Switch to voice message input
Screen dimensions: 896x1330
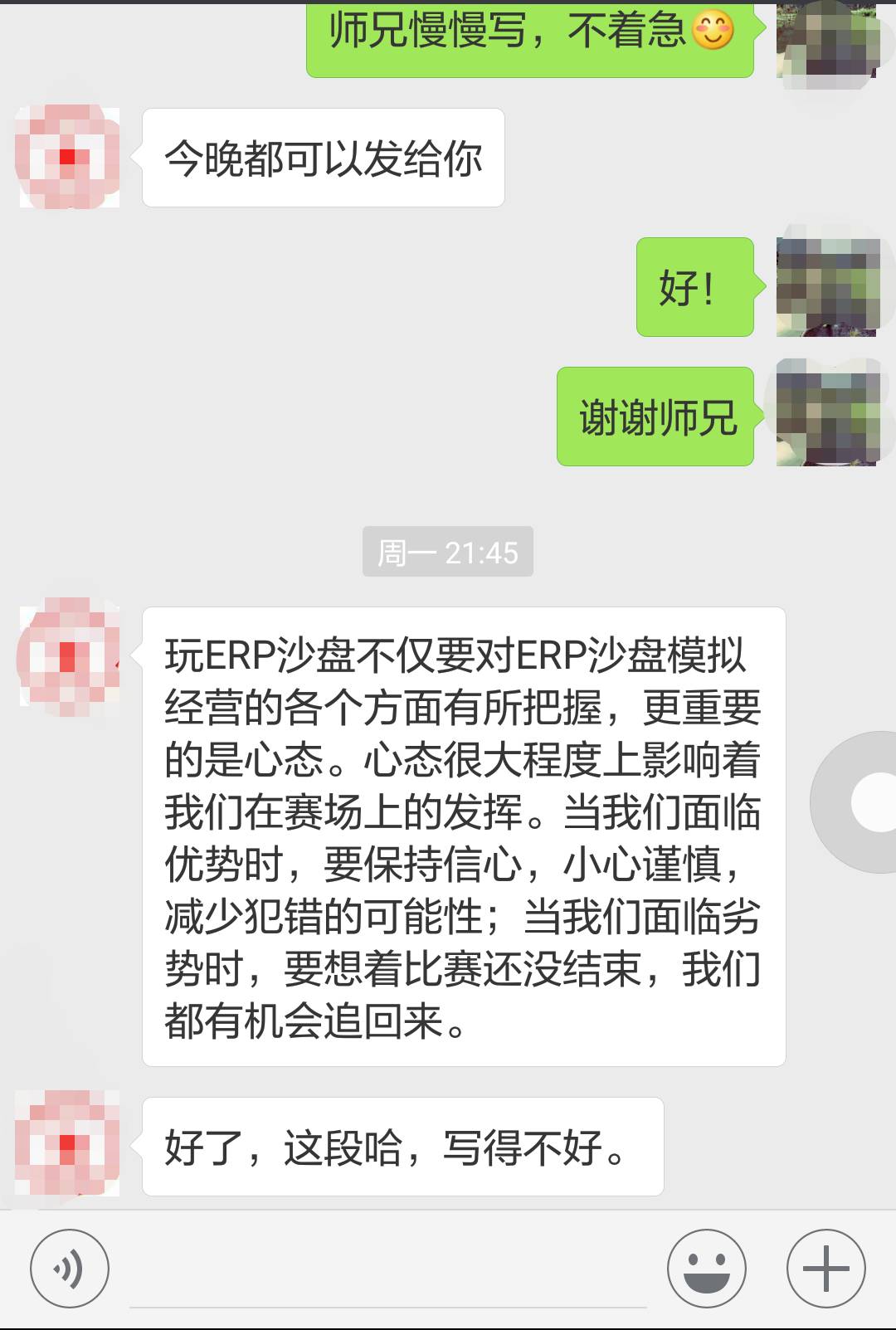[x=69, y=1268]
